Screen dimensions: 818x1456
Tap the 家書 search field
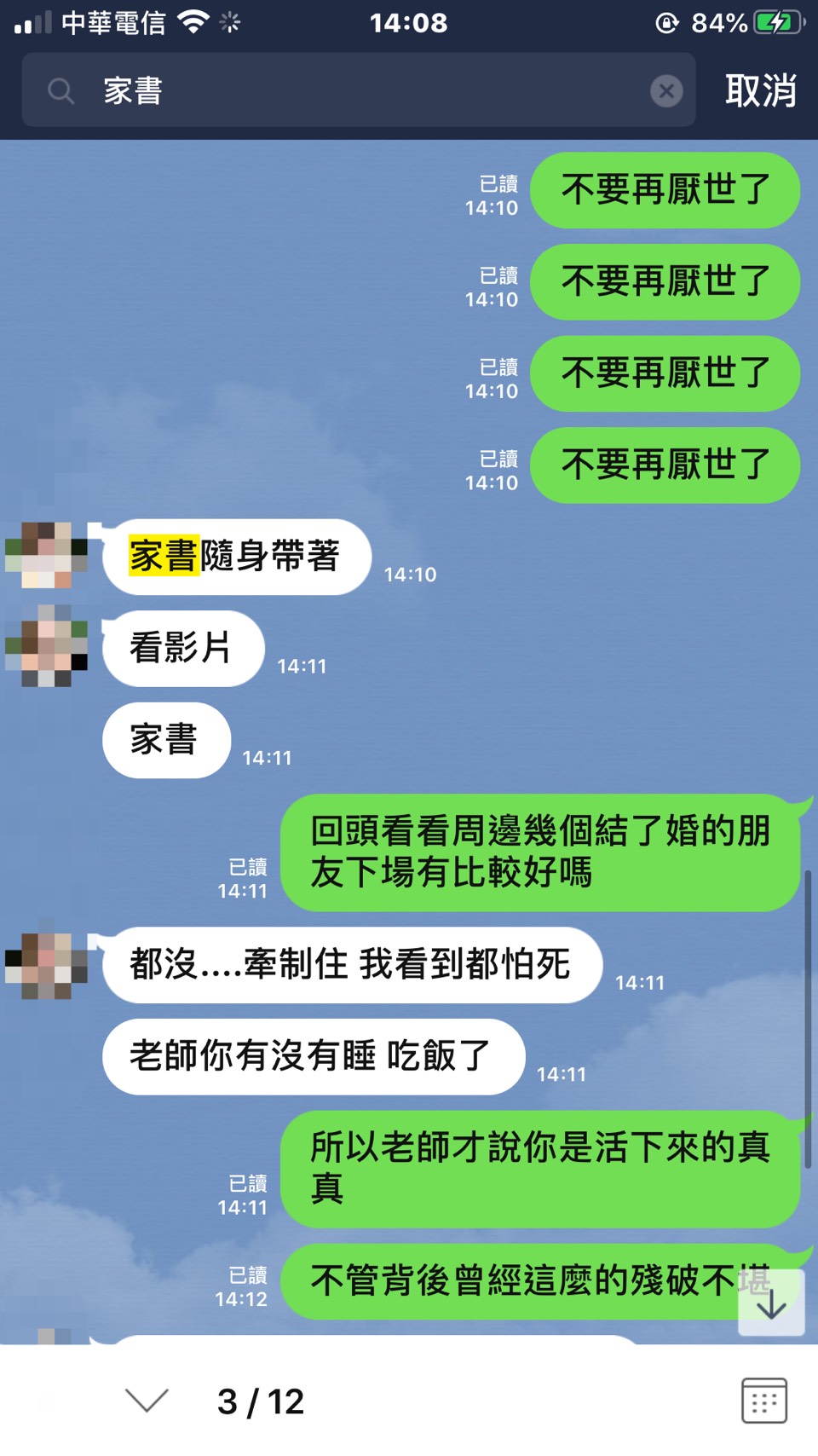click(358, 90)
